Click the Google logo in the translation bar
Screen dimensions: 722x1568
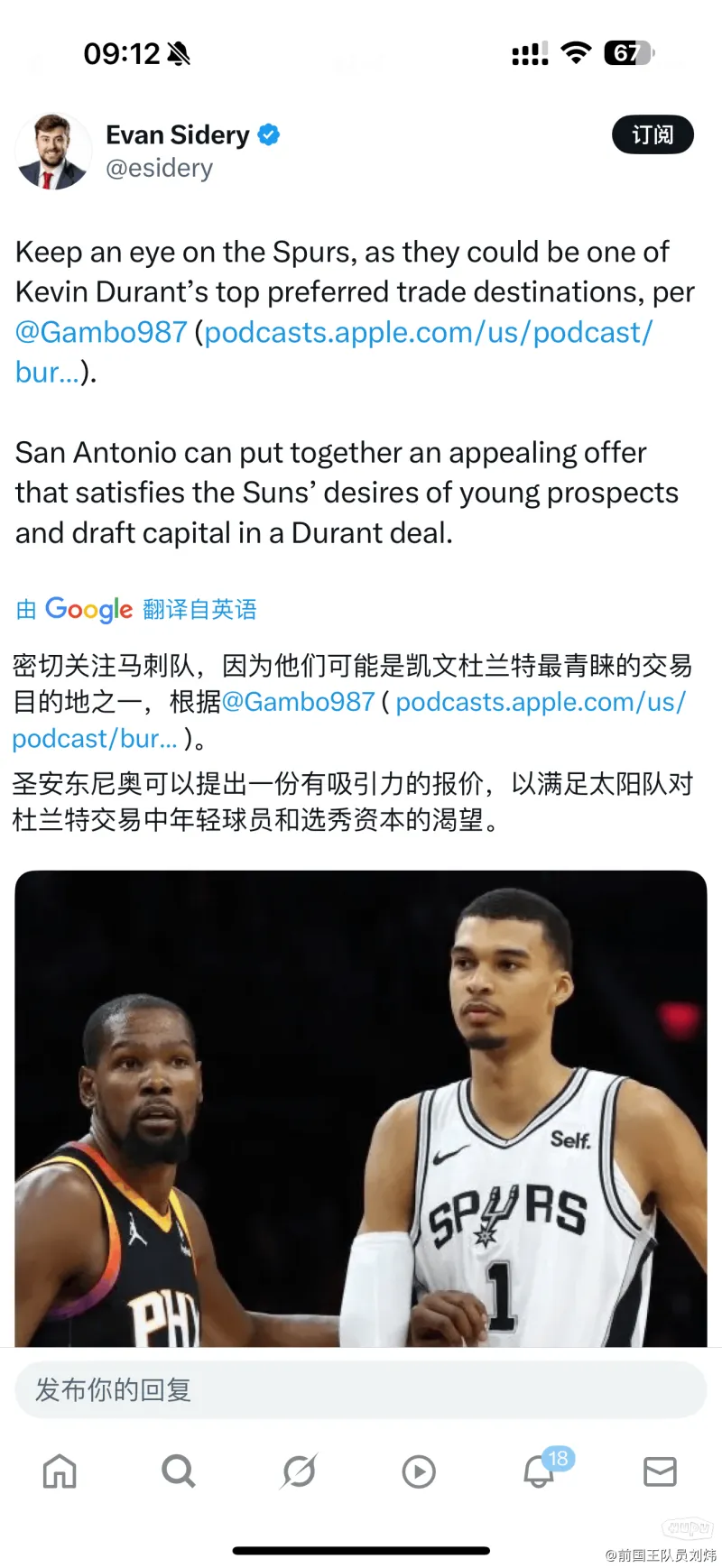(88, 609)
